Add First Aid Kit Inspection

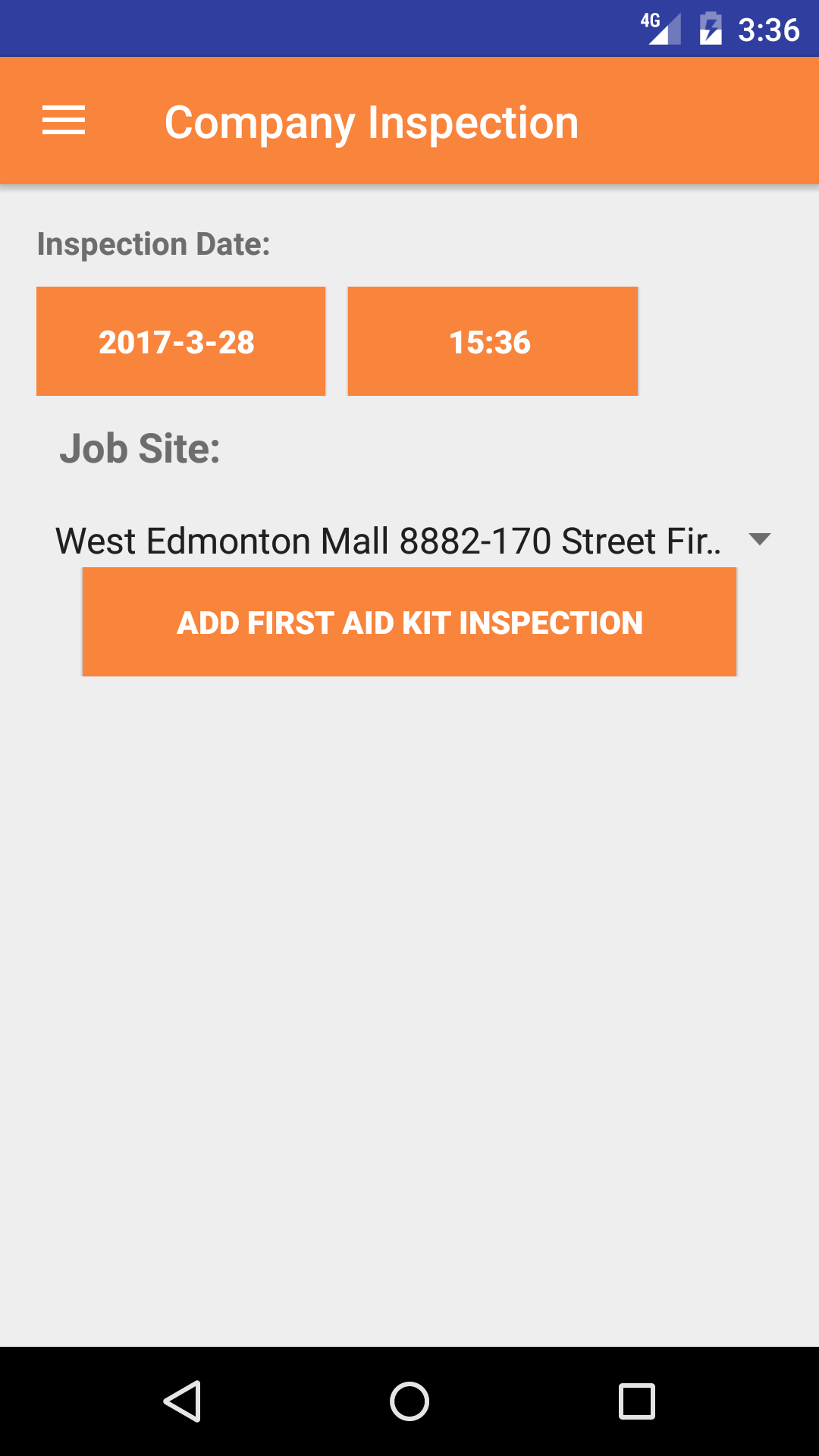[x=409, y=622]
